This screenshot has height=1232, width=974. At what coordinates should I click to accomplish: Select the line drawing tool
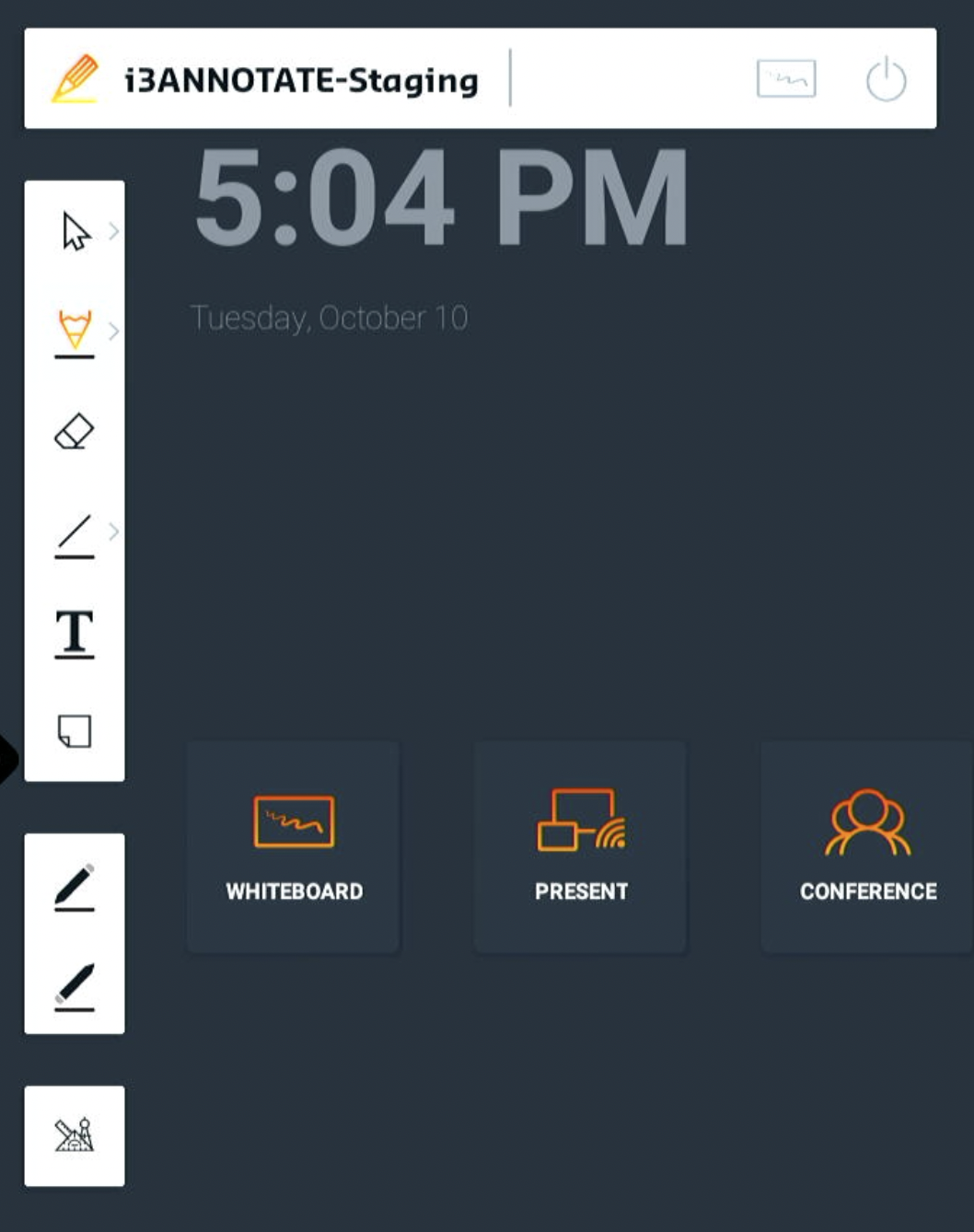pyautogui.click(x=75, y=534)
